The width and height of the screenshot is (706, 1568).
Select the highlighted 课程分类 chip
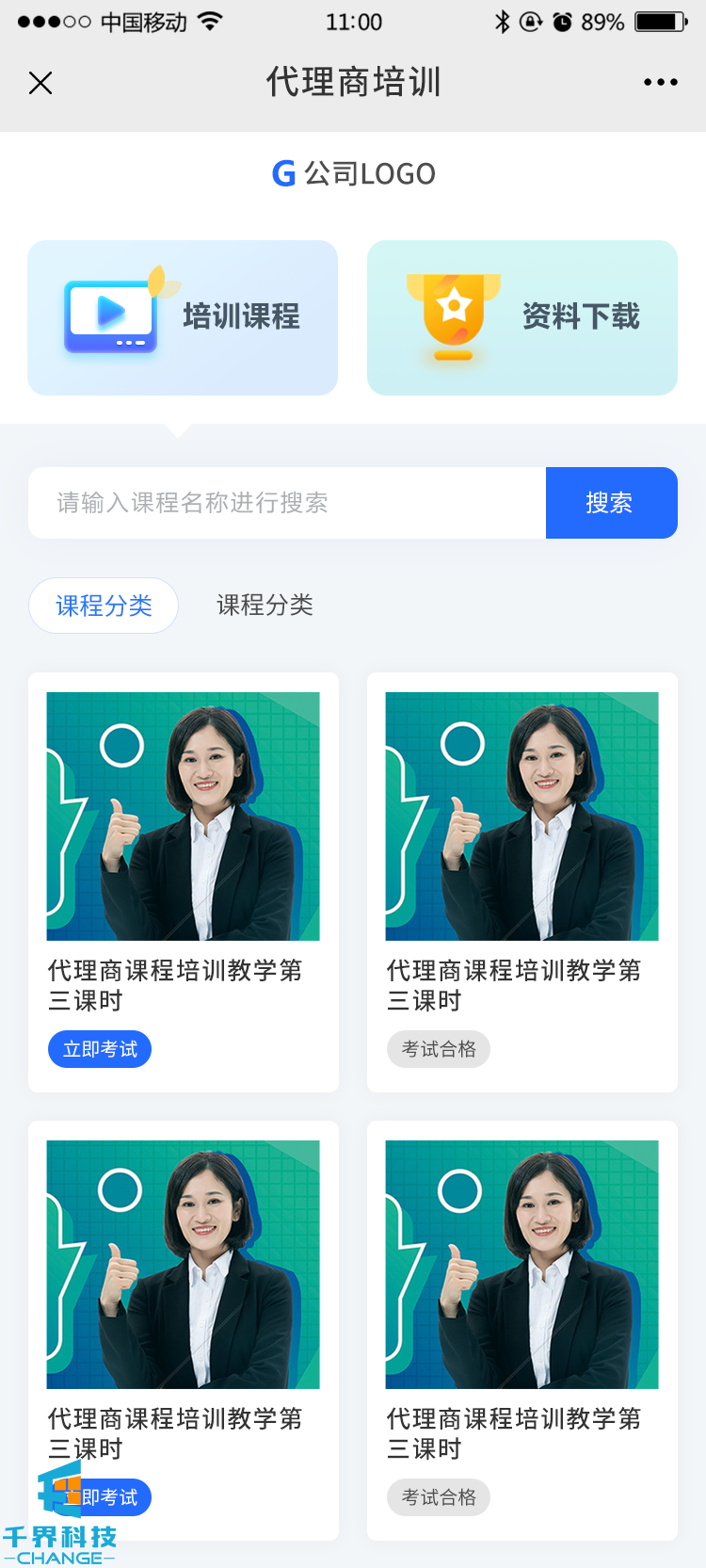click(104, 606)
